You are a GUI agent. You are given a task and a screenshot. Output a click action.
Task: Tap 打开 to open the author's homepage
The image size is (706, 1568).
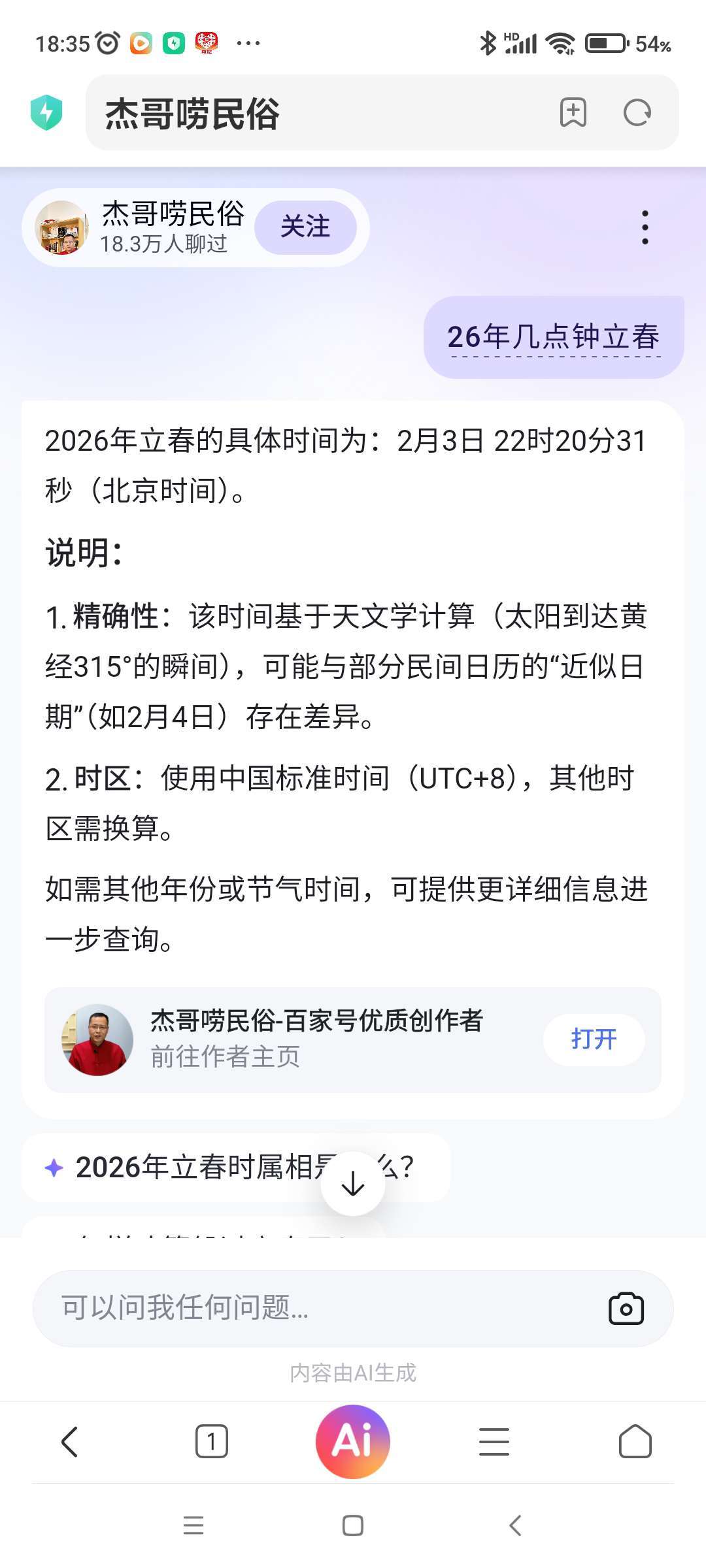pos(594,1039)
